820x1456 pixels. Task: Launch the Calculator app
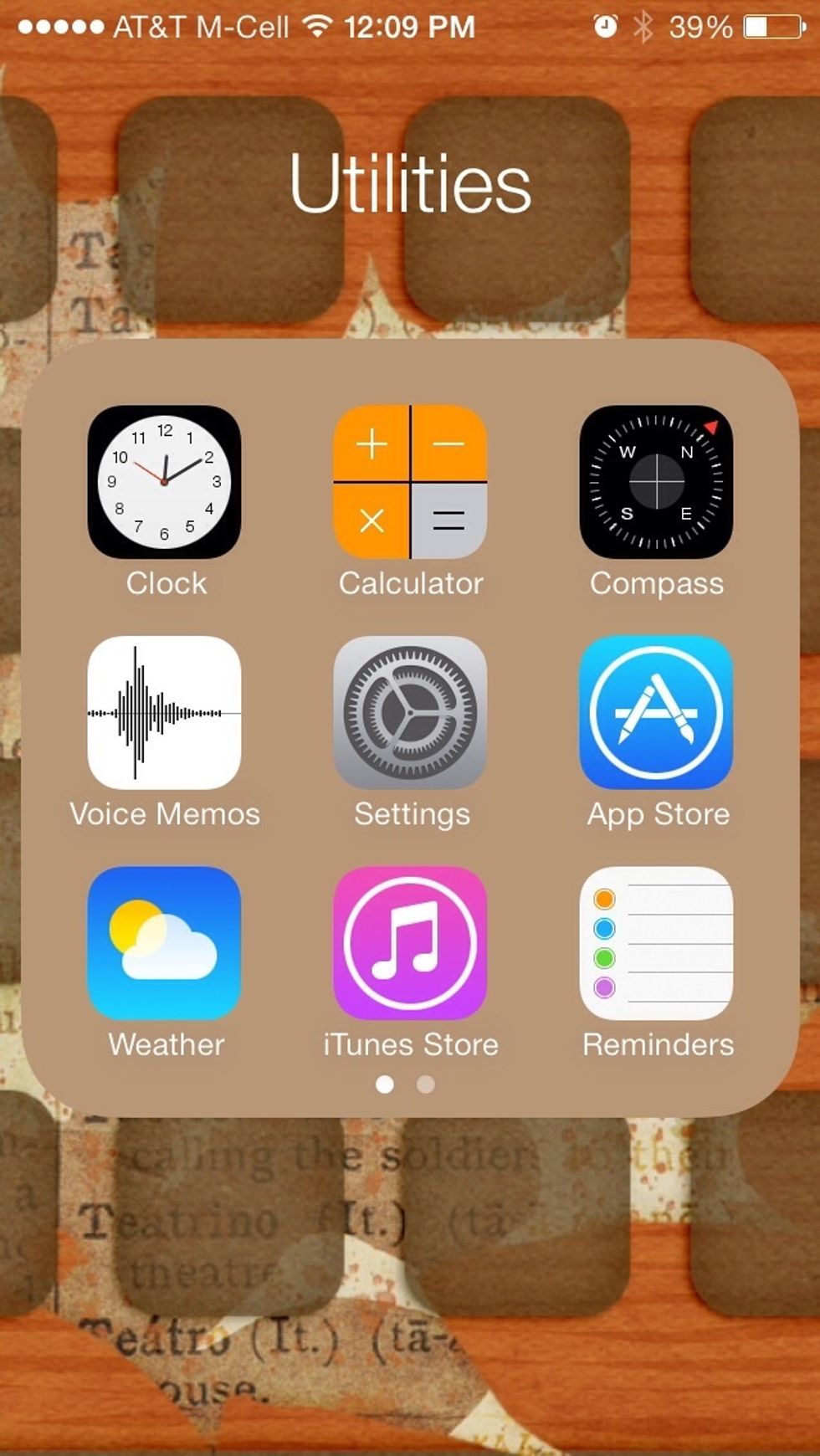pos(410,482)
